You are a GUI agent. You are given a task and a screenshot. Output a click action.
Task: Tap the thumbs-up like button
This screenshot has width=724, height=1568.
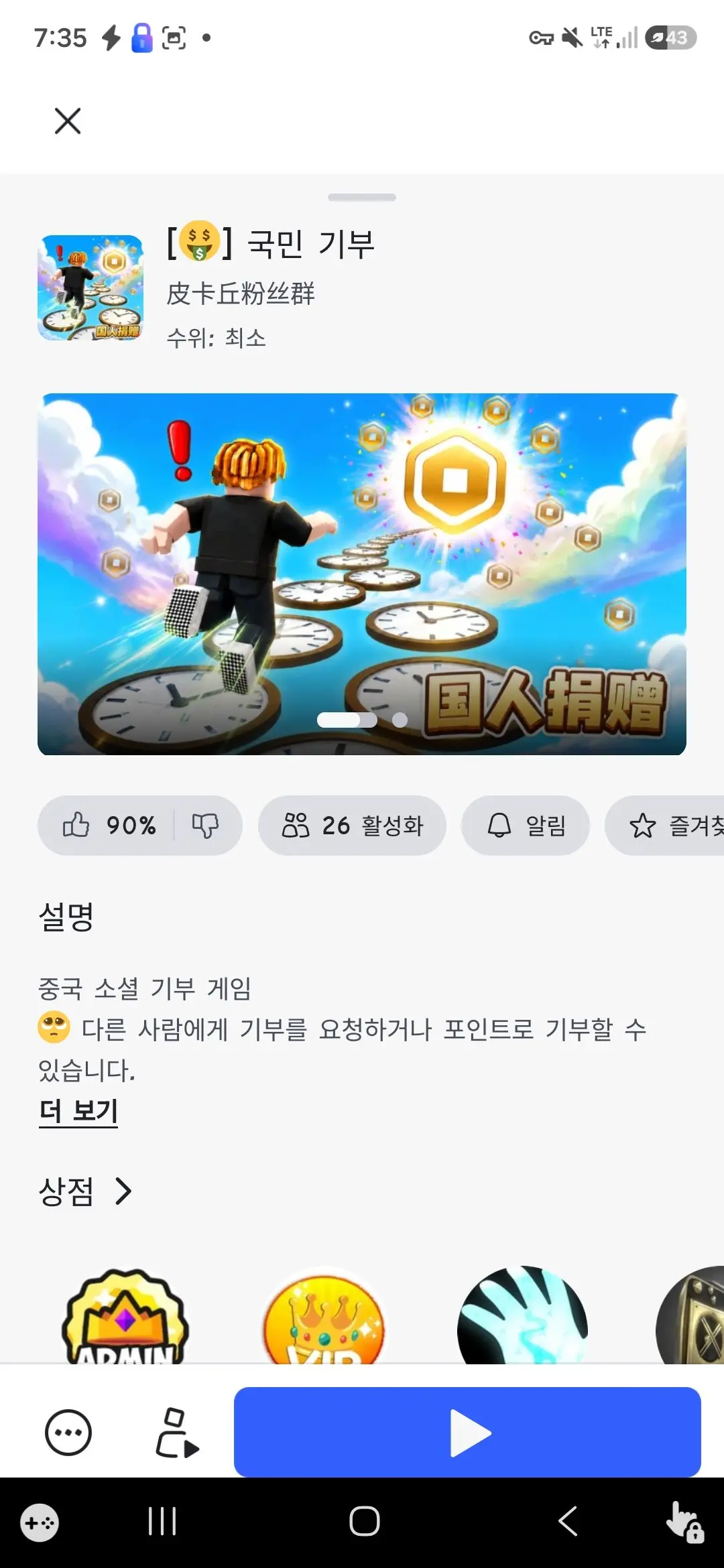pyautogui.click(x=76, y=825)
